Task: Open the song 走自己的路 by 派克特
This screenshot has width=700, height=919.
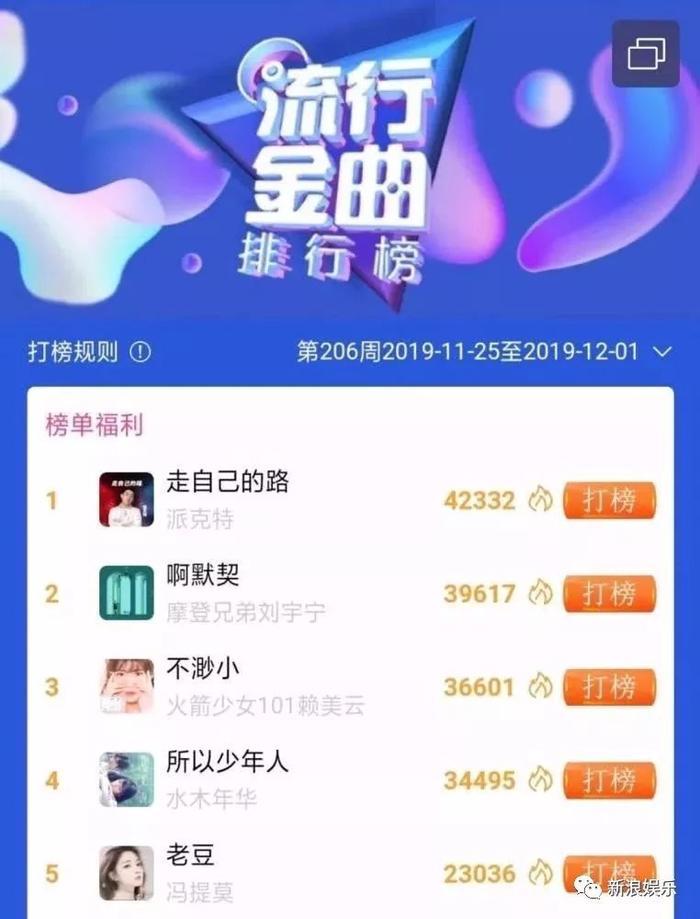Action: coord(228,481)
